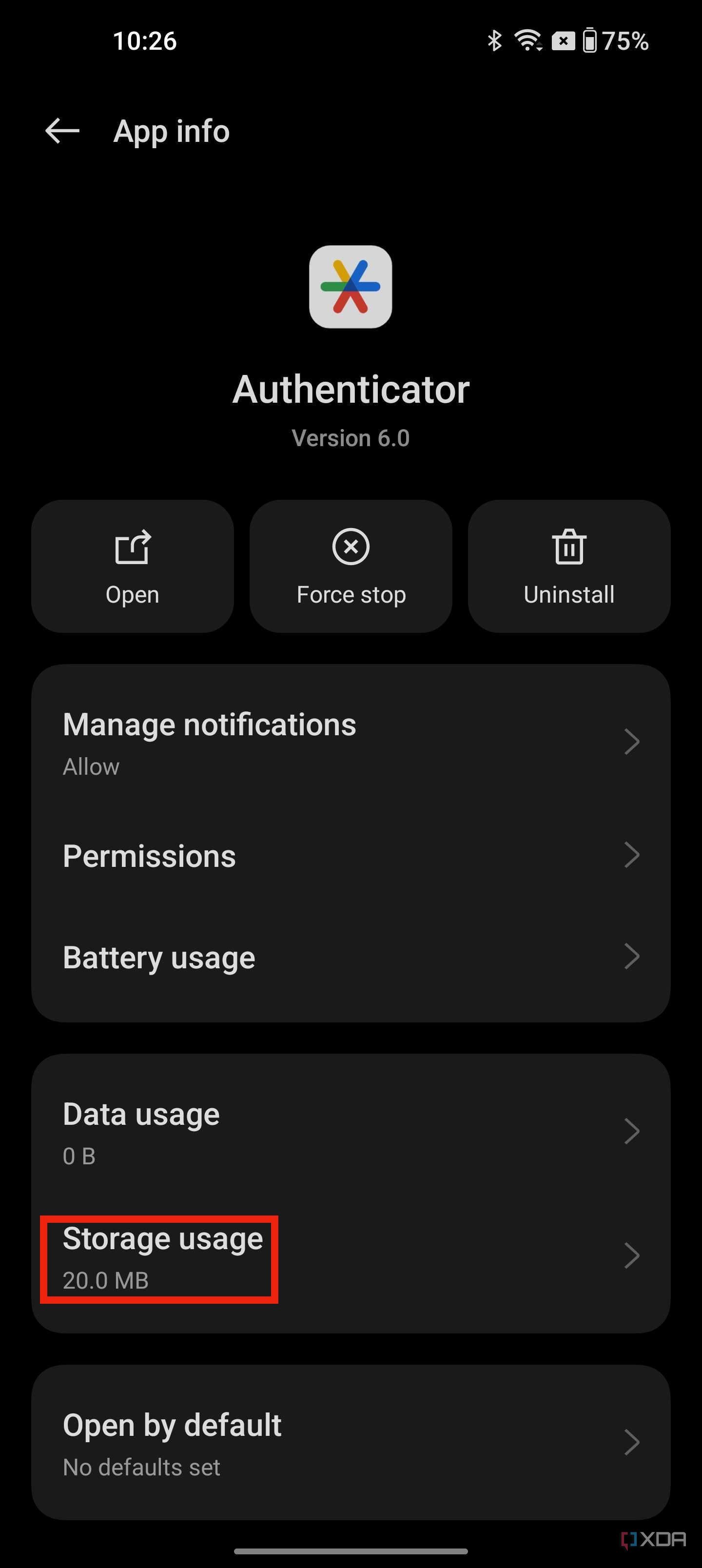Tap the Force stop circle icon
Image resolution: width=702 pixels, height=1568 pixels.
(351, 547)
